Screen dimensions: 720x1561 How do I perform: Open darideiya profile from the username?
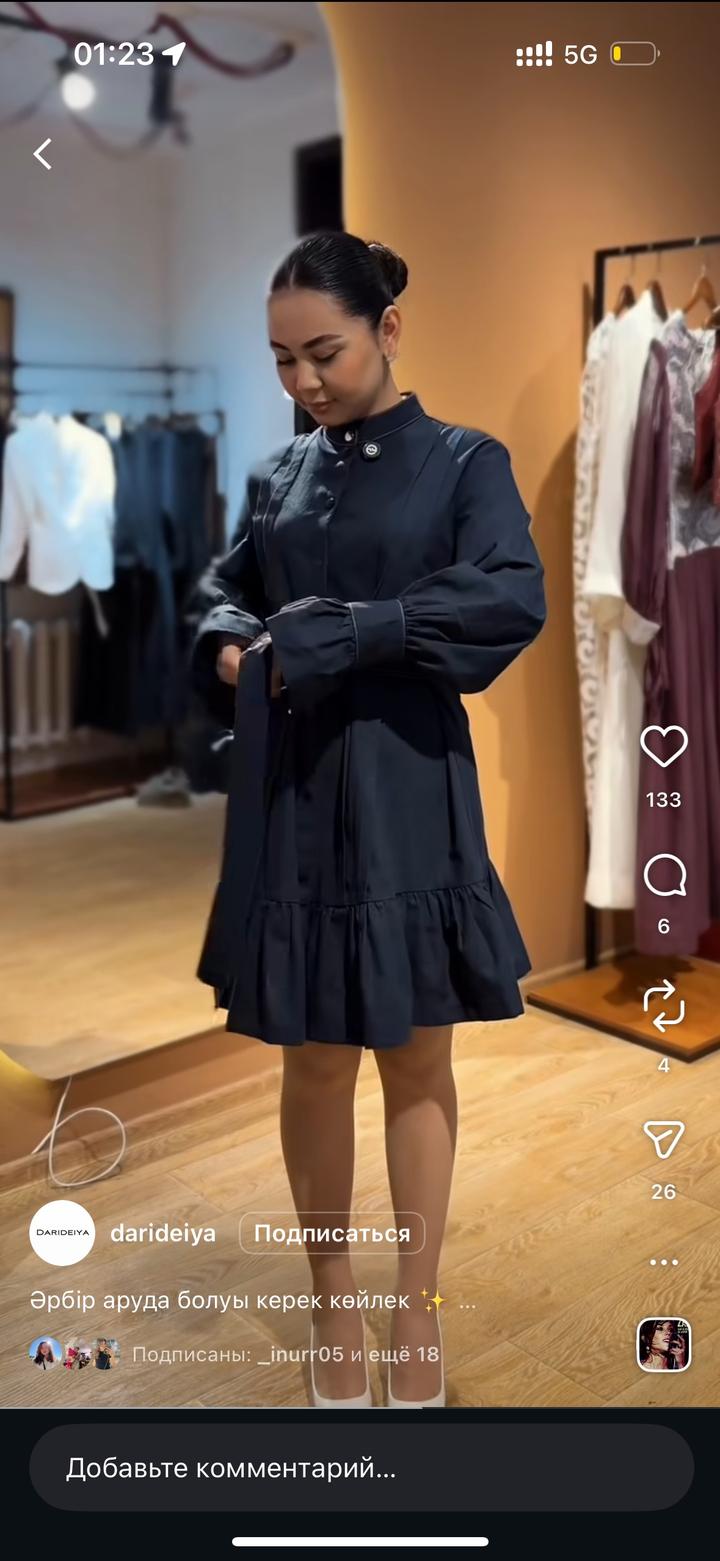(163, 1233)
